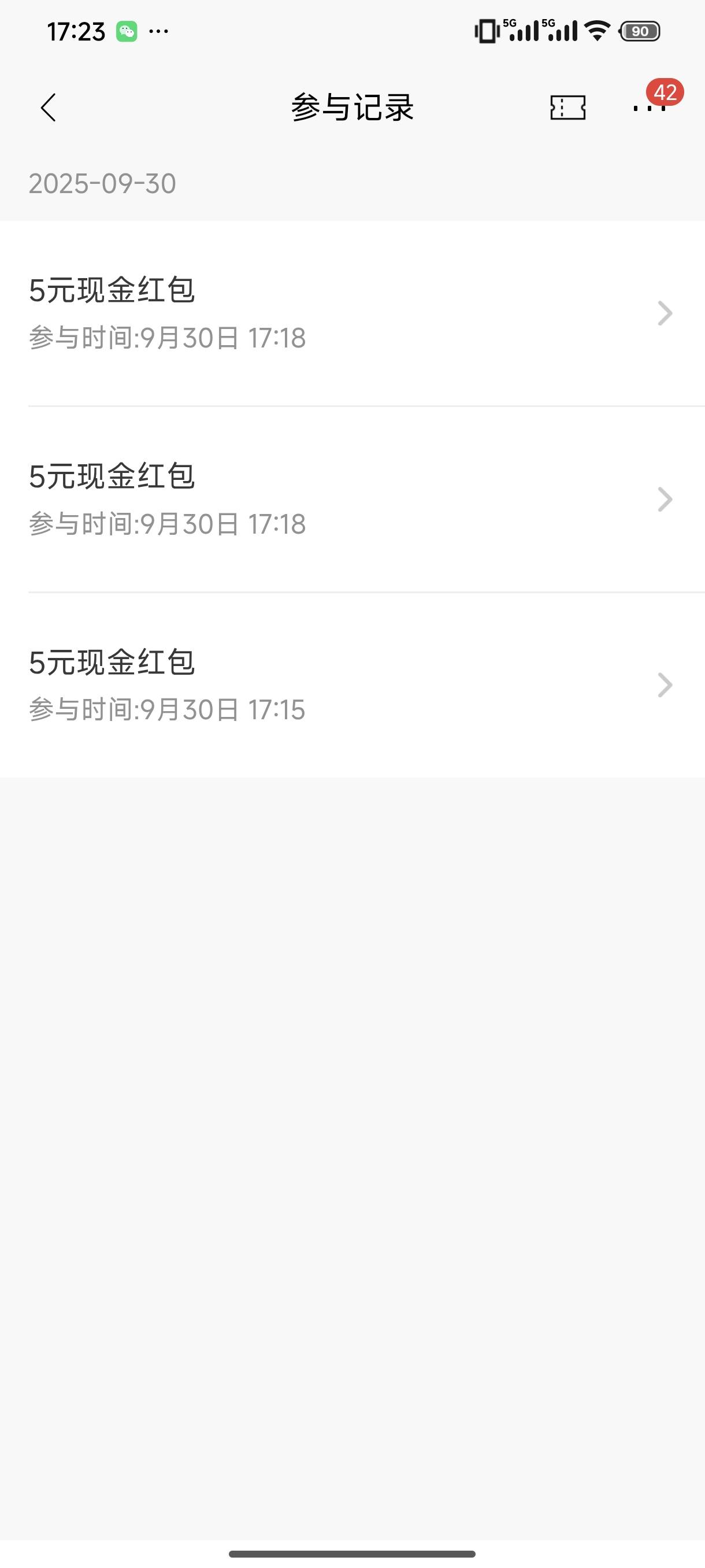Go back from the 参与记录 page
Viewport: 705px width, 1568px height.
tap(49, 108)
